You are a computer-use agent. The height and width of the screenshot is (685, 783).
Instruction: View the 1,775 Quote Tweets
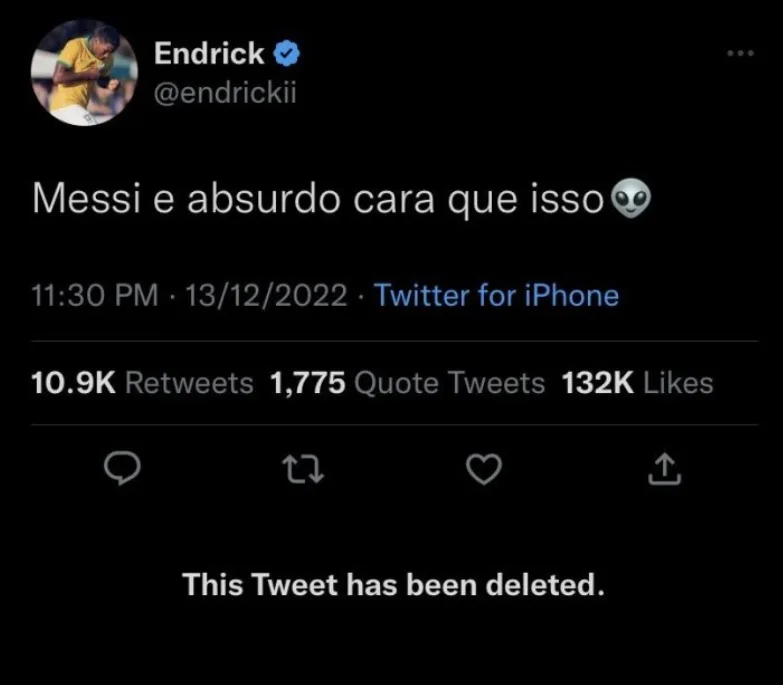[x=408, y=383]
